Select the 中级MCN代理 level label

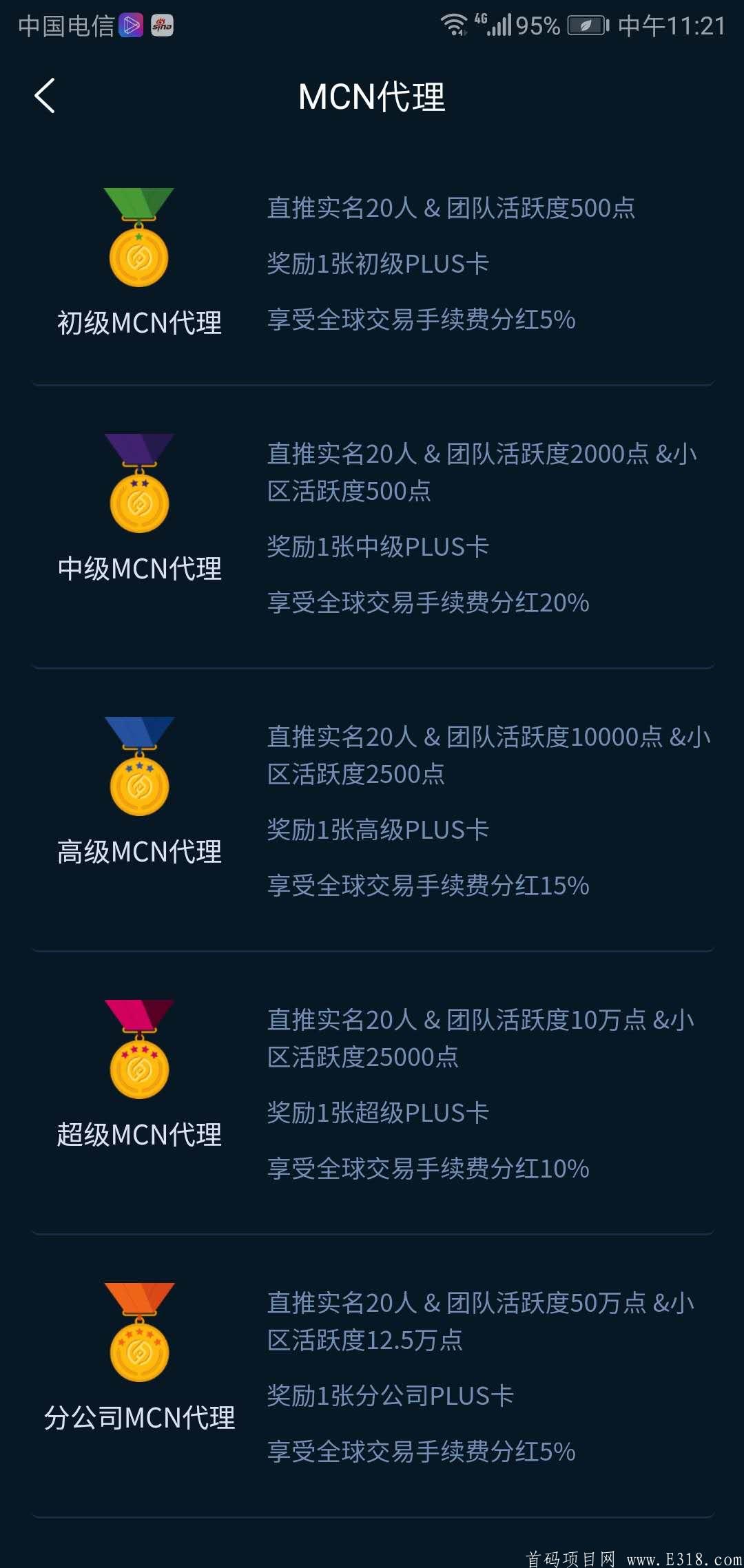pyautogui.click(x=140, y=569)
